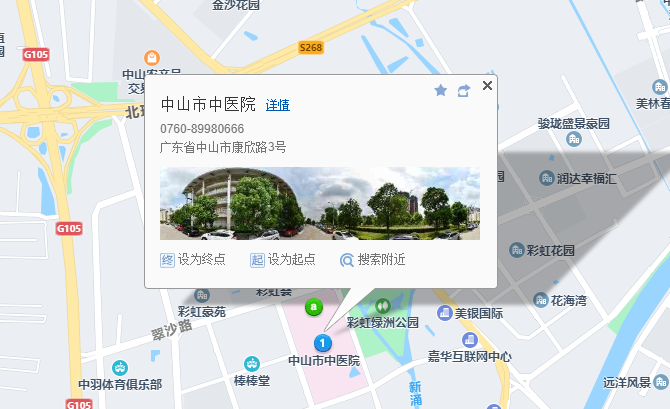Select the green map marker
Screen dimensions: 670x409
[314, 306]
